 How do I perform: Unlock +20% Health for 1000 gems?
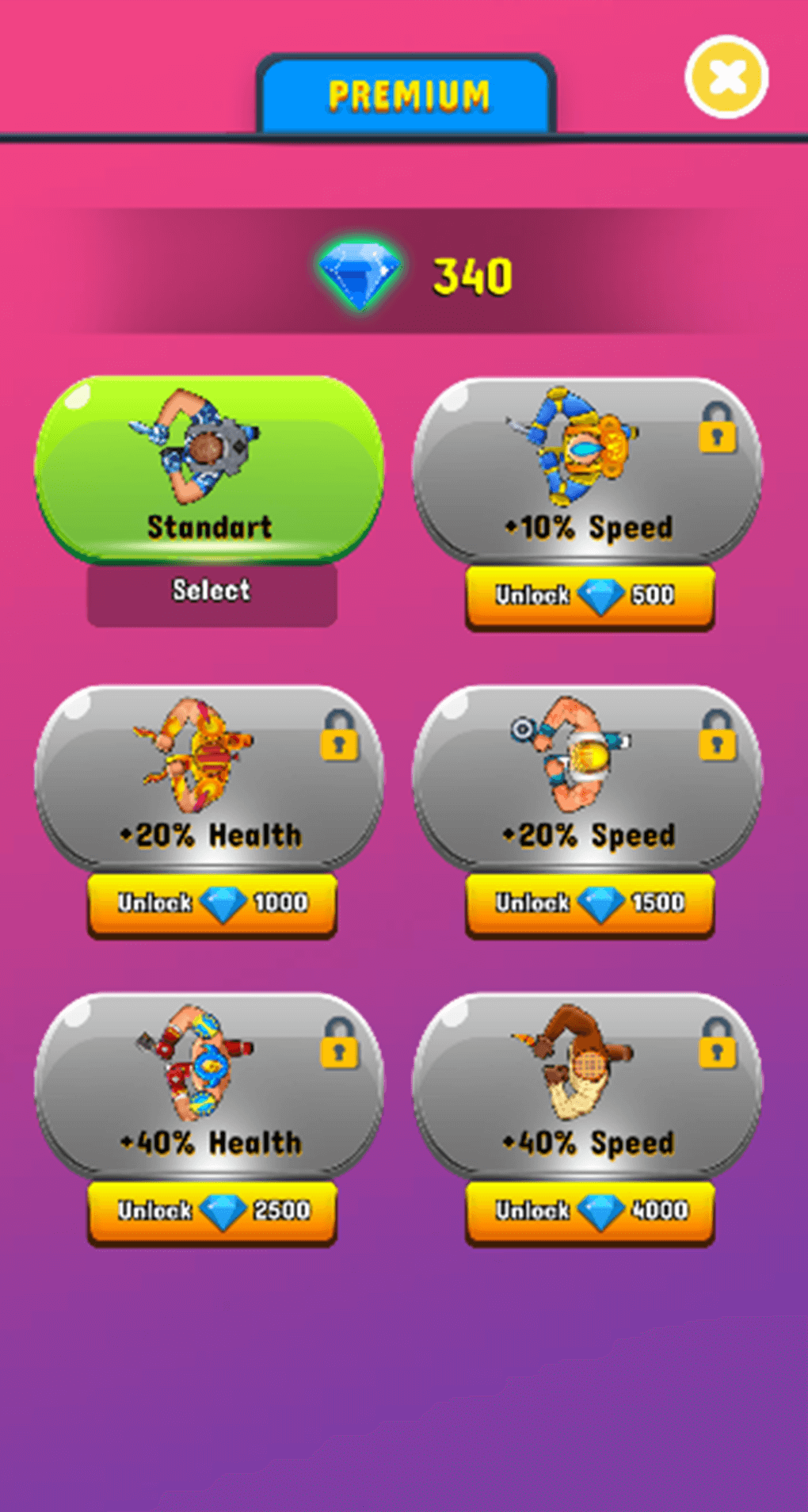click(212, 905)
